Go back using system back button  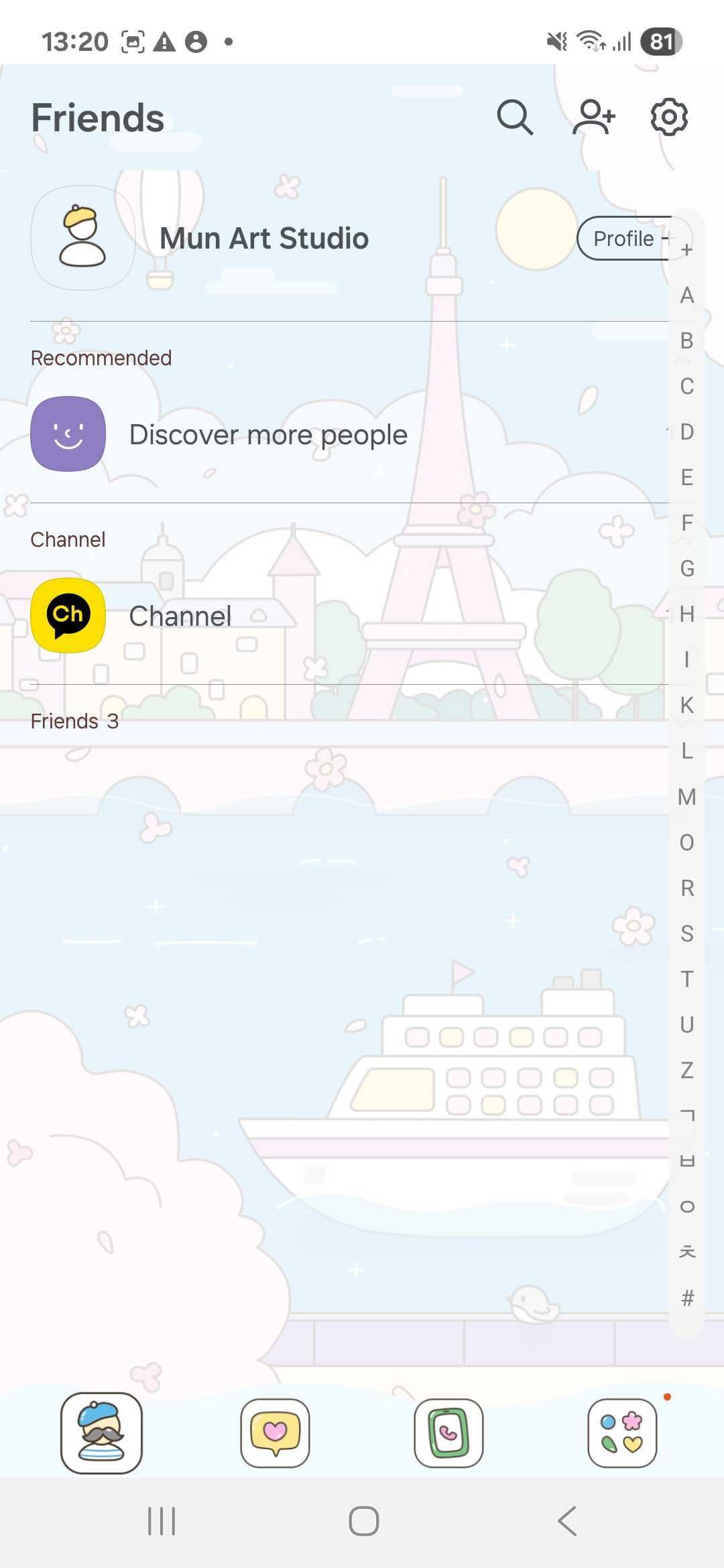pyautogui.click(x=567, y=1520)
